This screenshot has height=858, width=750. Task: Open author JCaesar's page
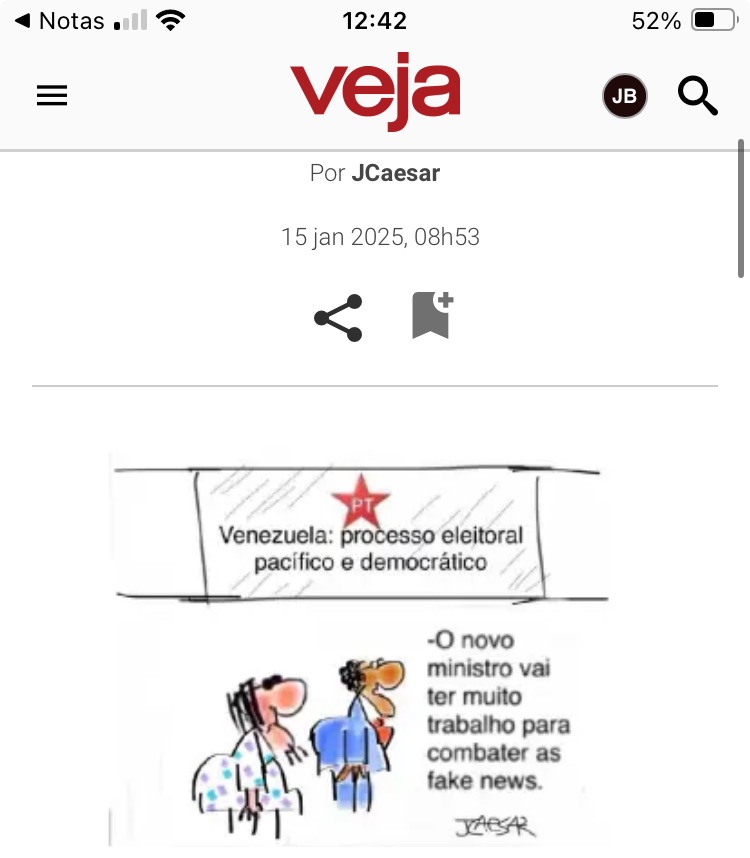(x=395, y=173)
